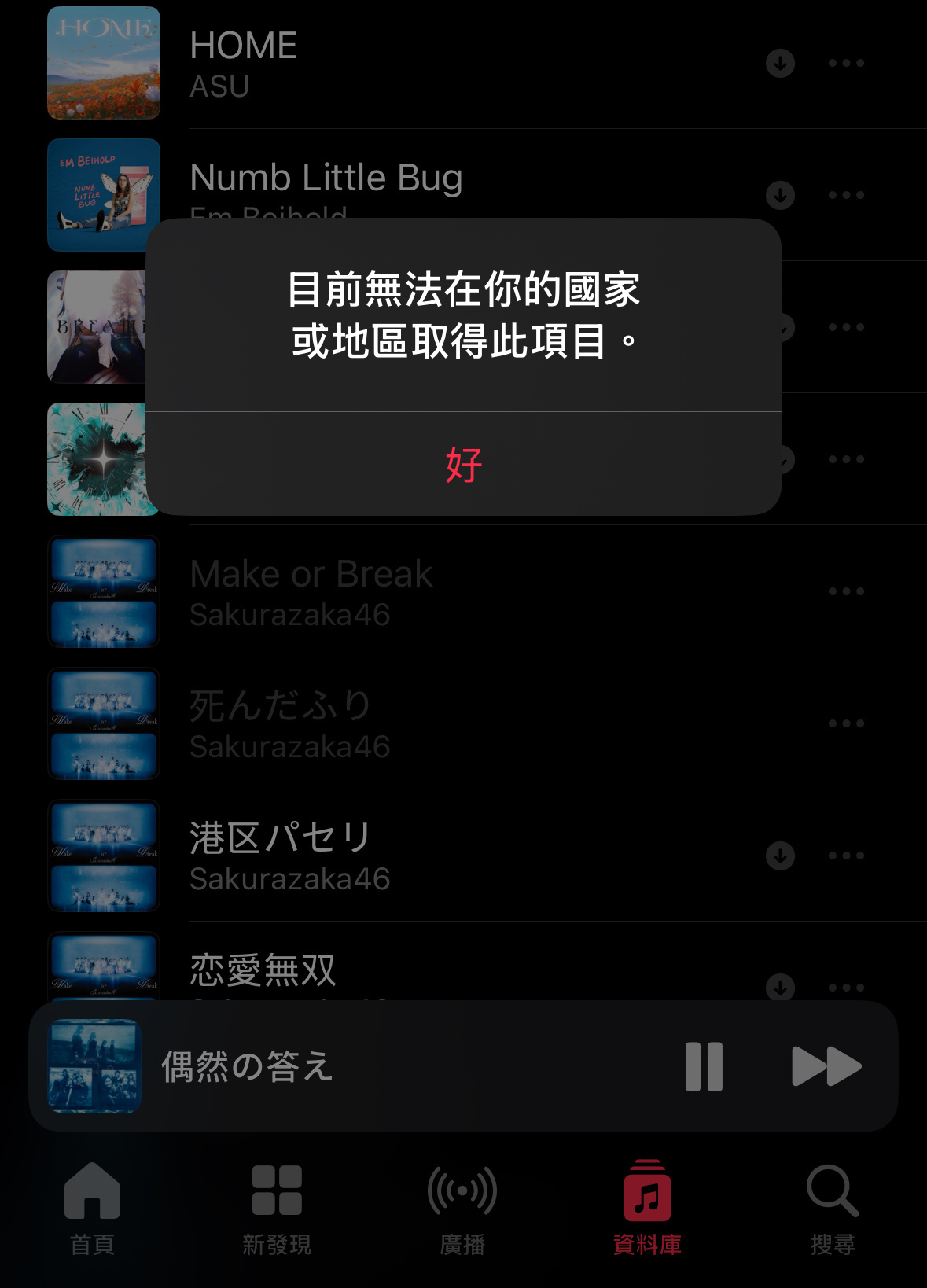
Task: Open the 搜尋 tab
Action: click(x=832, y=1208)
